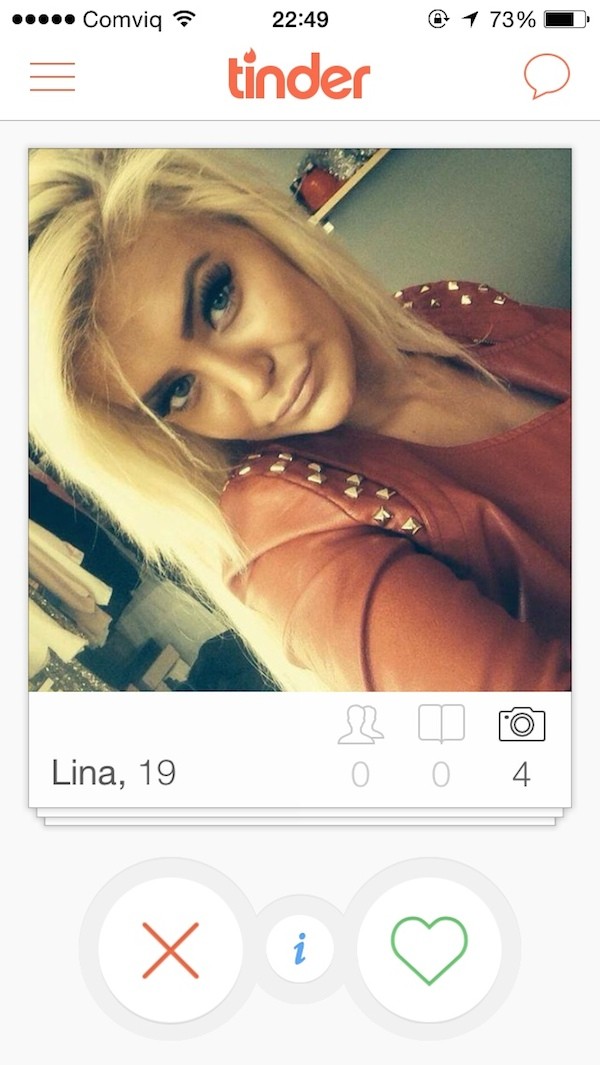Reject Lina with the X button
600x1065 pixels.
click(x=170, y=949)
